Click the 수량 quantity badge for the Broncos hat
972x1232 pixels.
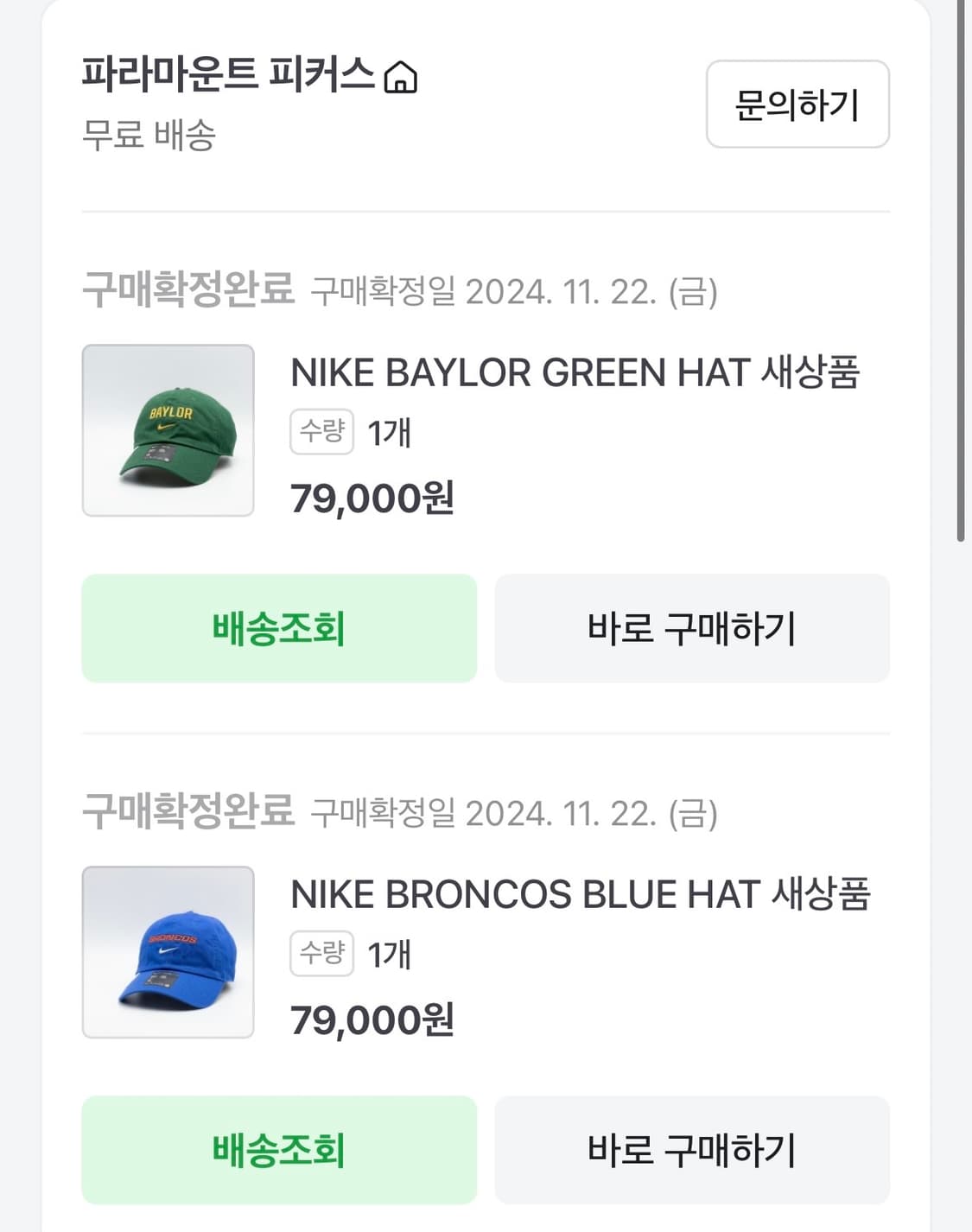pos(321,953)
